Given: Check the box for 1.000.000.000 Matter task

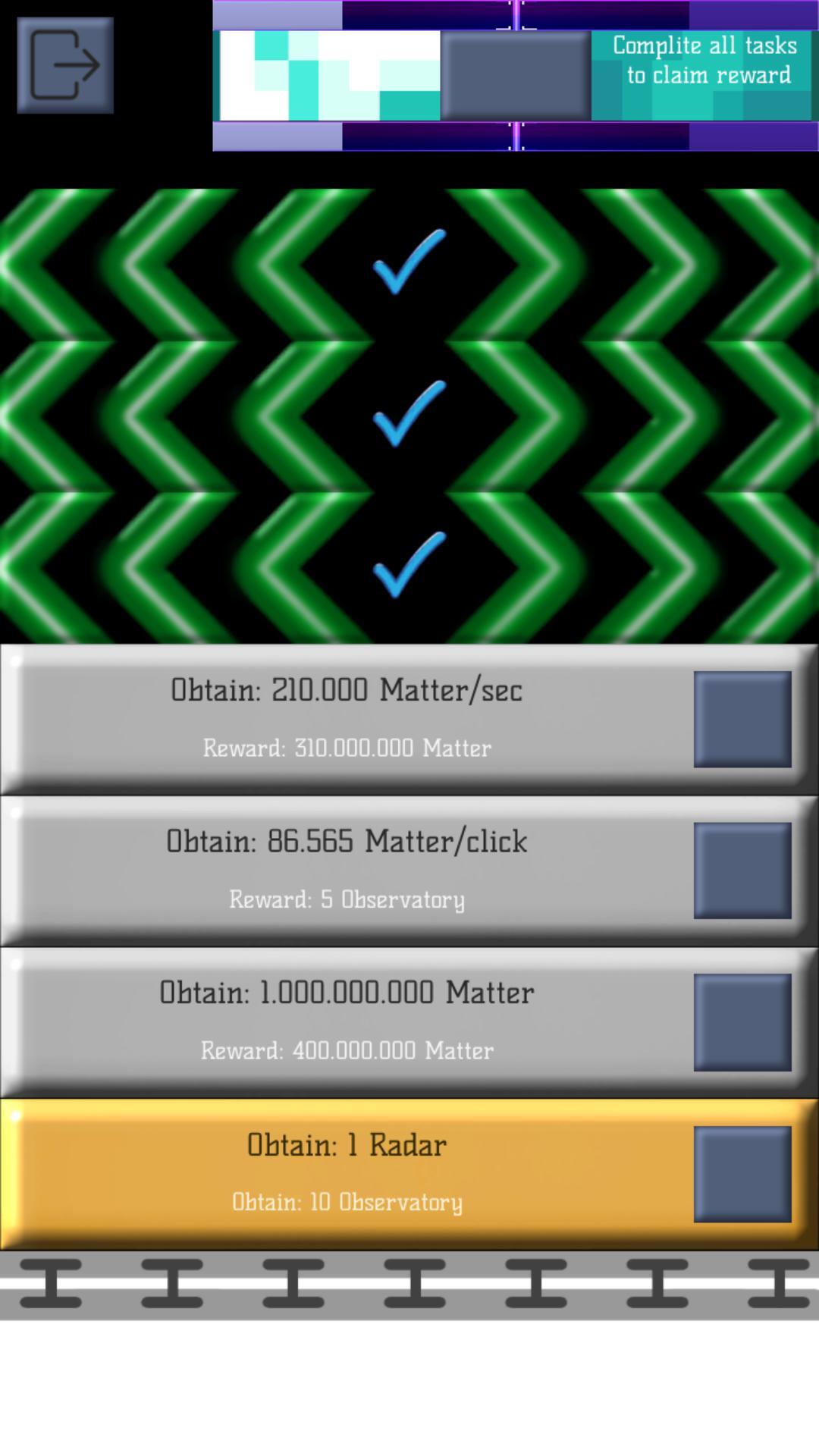Looking at the screenshot, I should [742, 1022].
